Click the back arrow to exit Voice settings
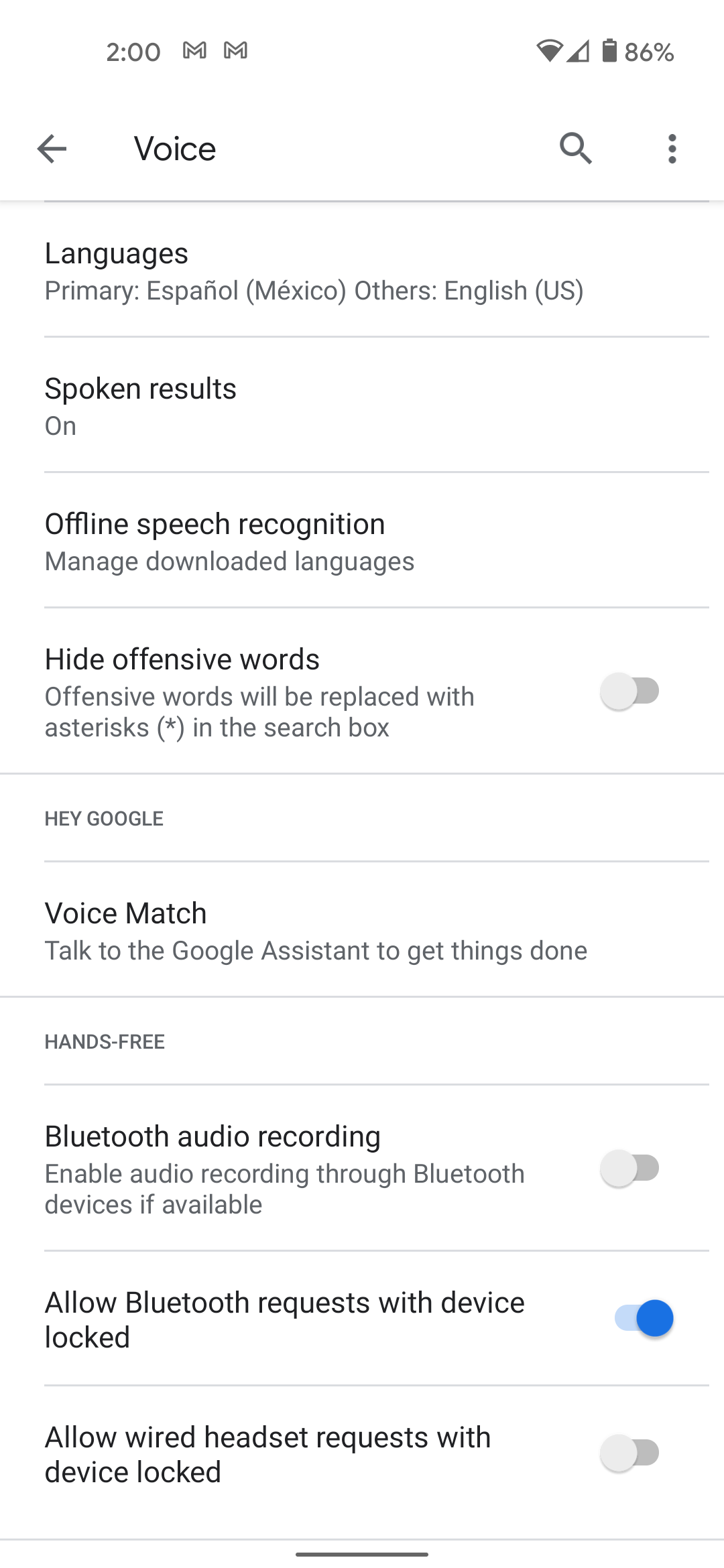 click(x=53, y=149)
